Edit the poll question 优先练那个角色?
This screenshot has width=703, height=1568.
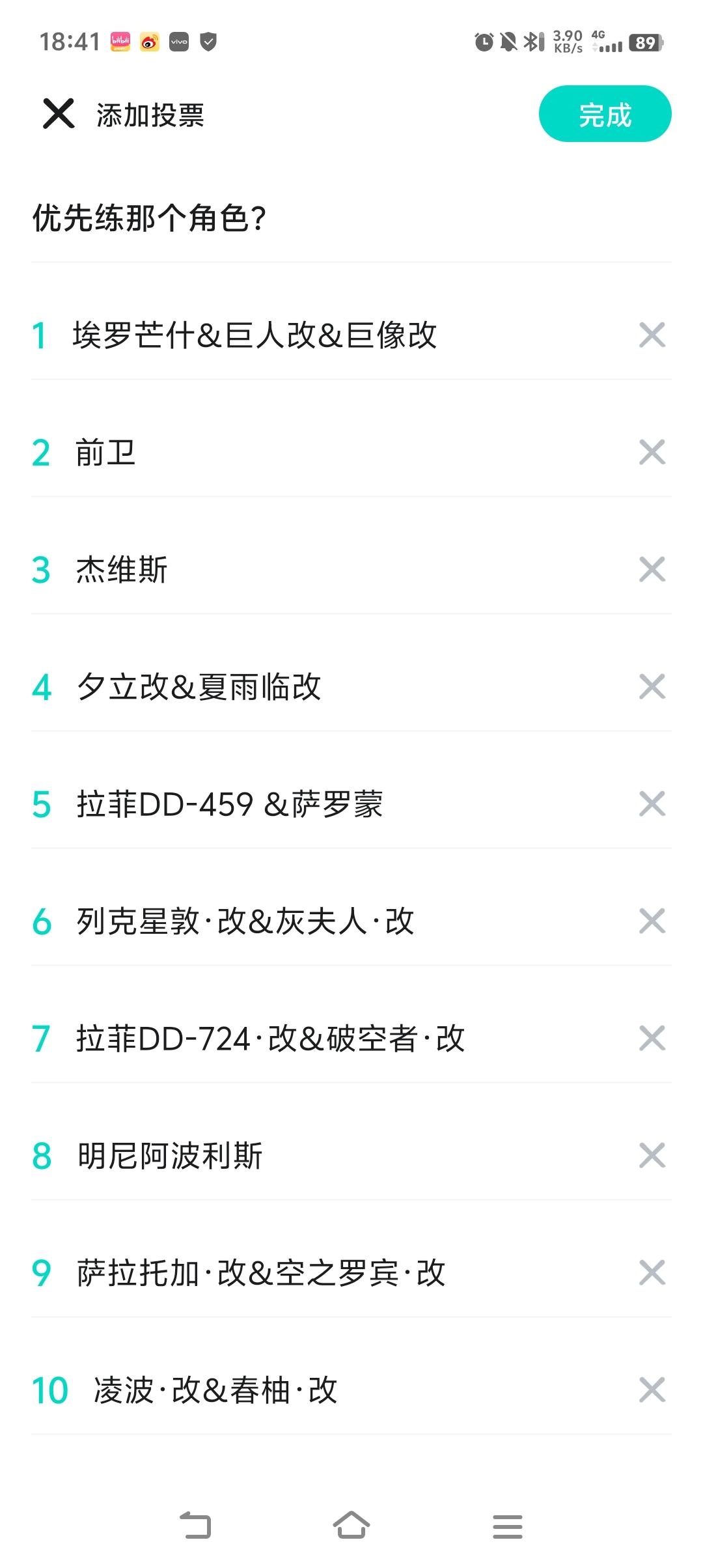351,218
